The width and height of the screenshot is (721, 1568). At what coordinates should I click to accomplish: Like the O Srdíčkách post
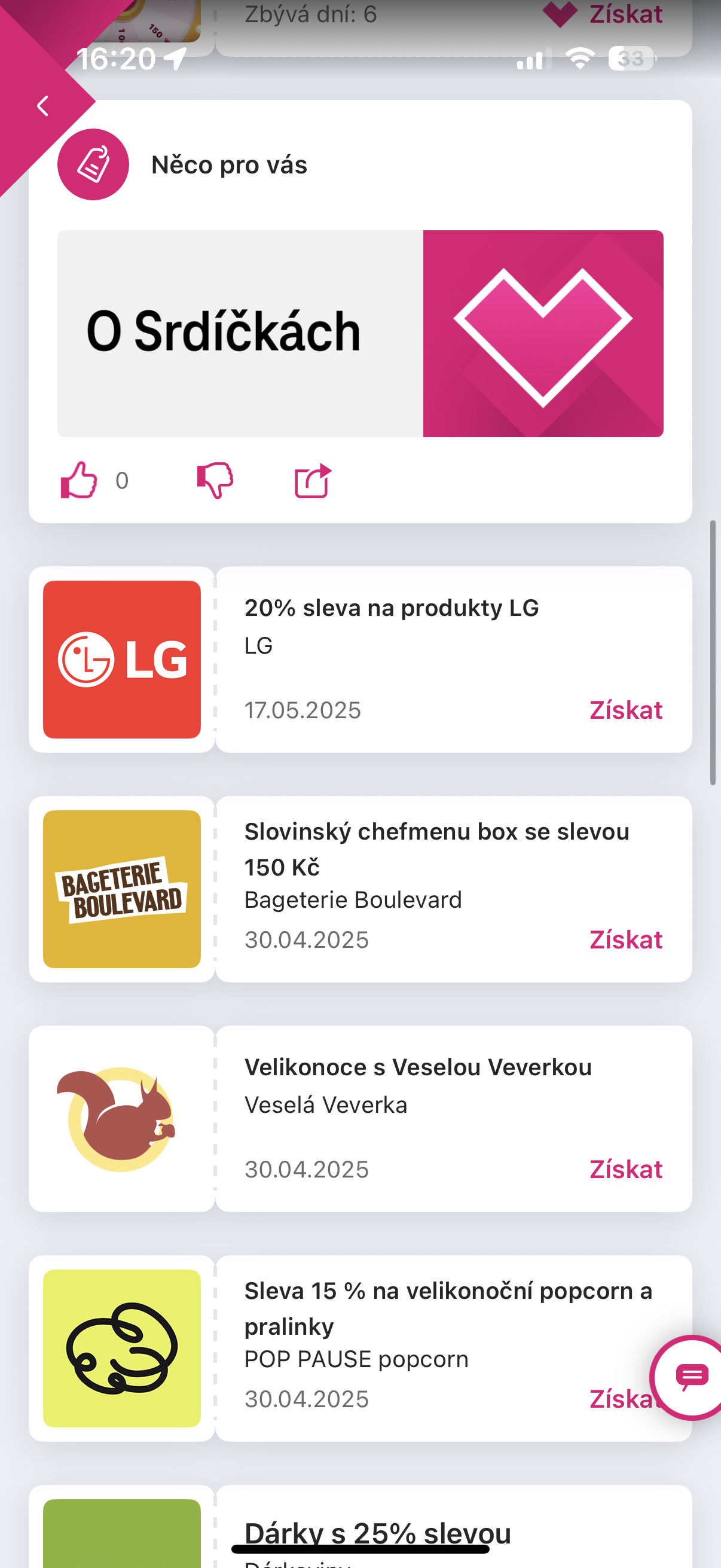pyautogui.click(x=79, y=480)
